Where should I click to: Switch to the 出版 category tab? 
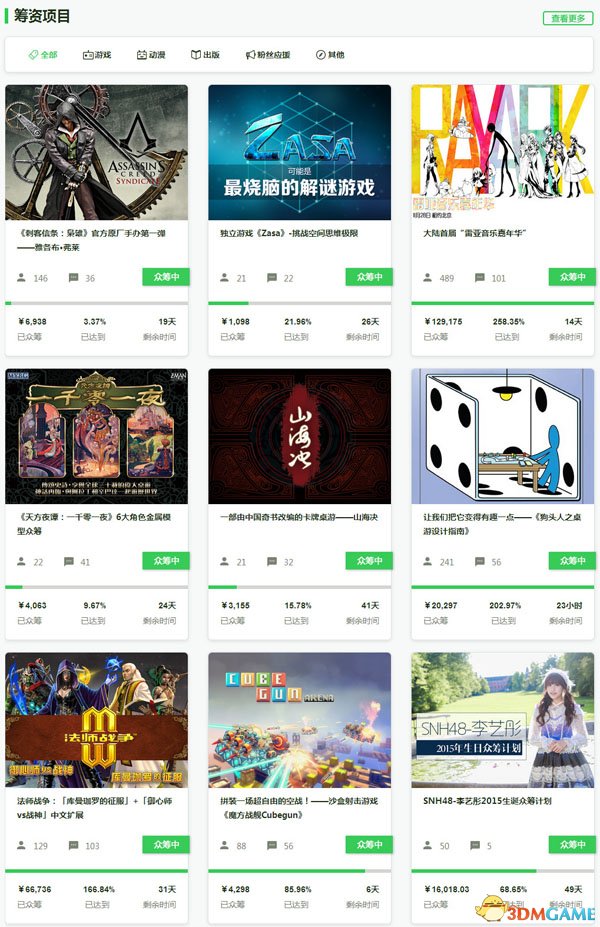pyautogui.click(x=205, y=55)
